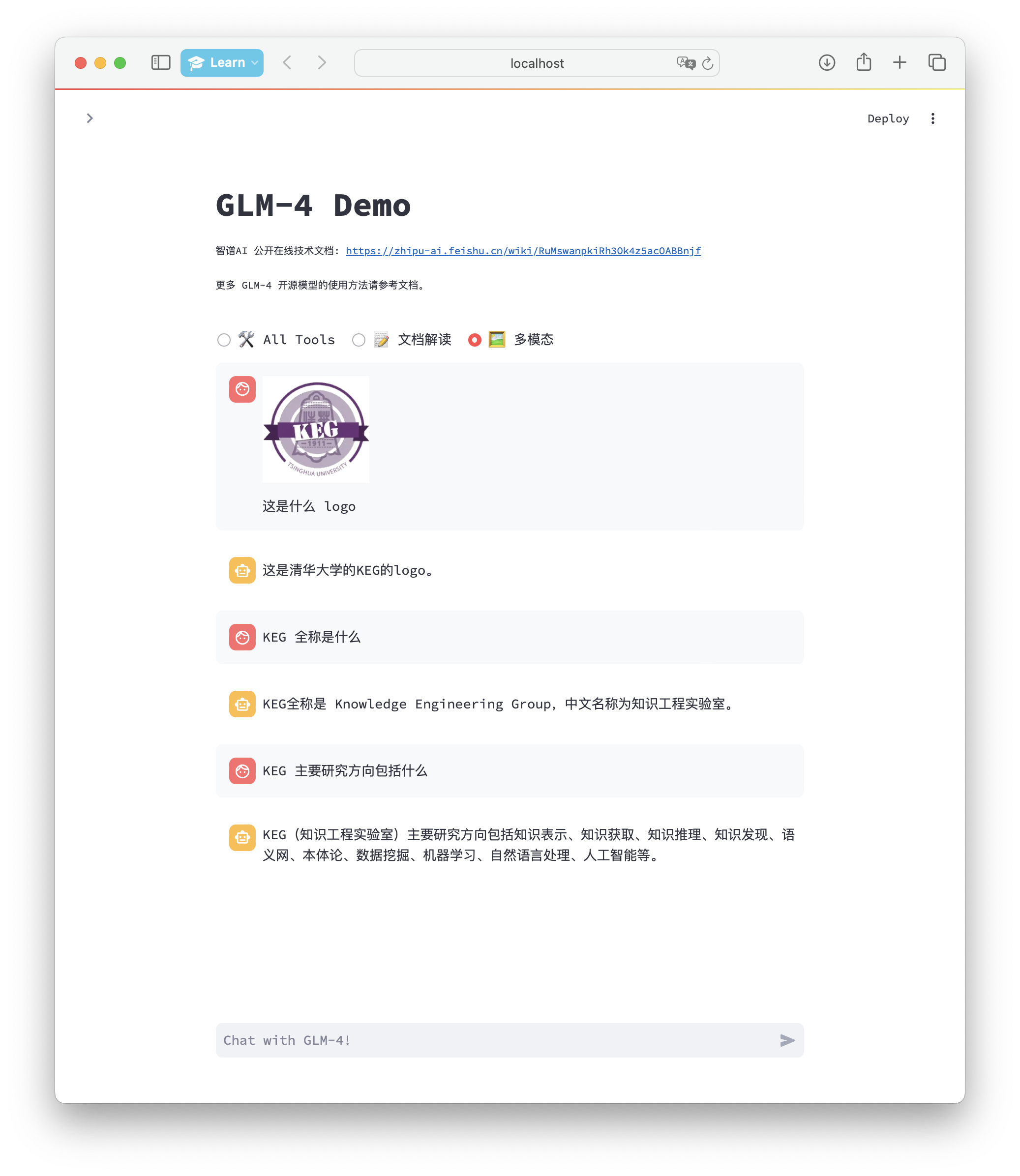Viewport: 1020px width, 1176px height.
Task: Expand the collapsed sidebar chevron
Action: click(x=90, y=118)
